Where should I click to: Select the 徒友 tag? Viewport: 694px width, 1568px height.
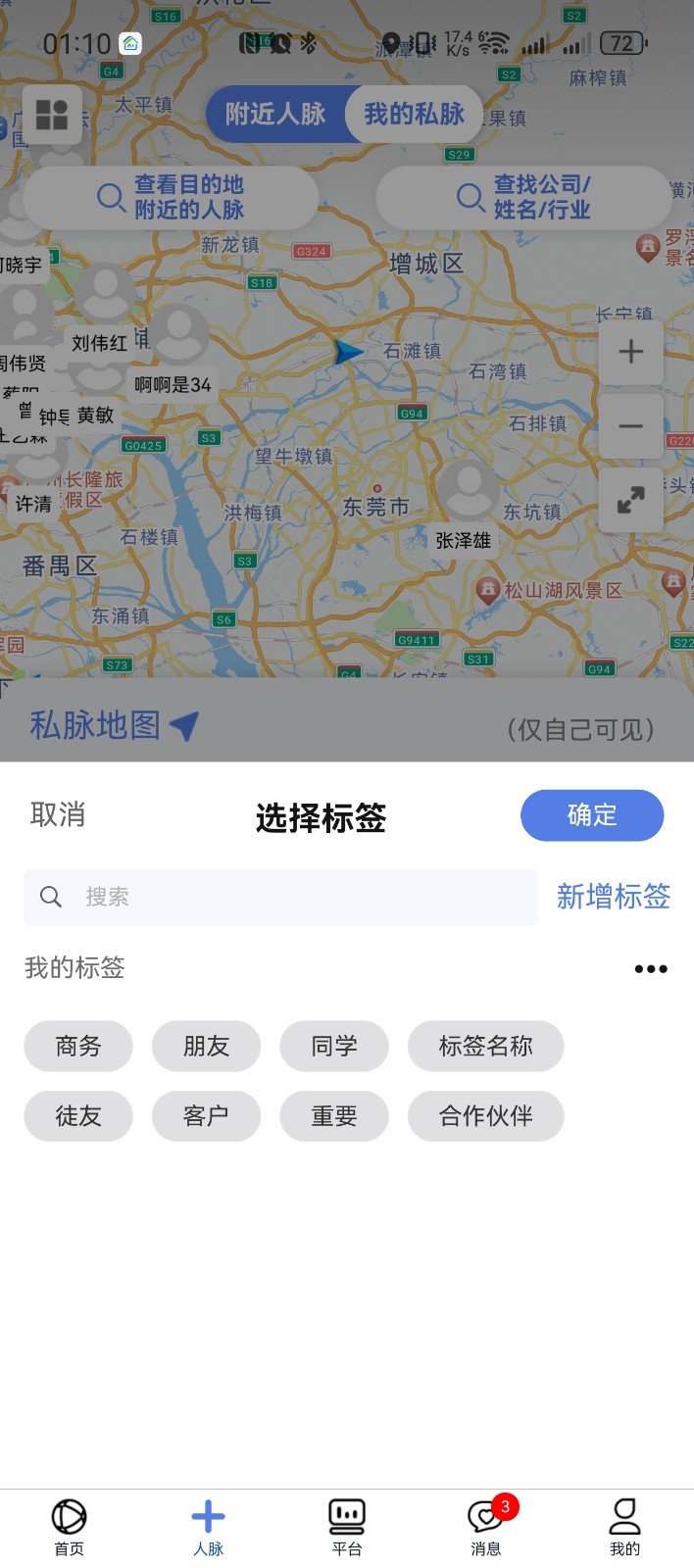[x=78, y=1115]
